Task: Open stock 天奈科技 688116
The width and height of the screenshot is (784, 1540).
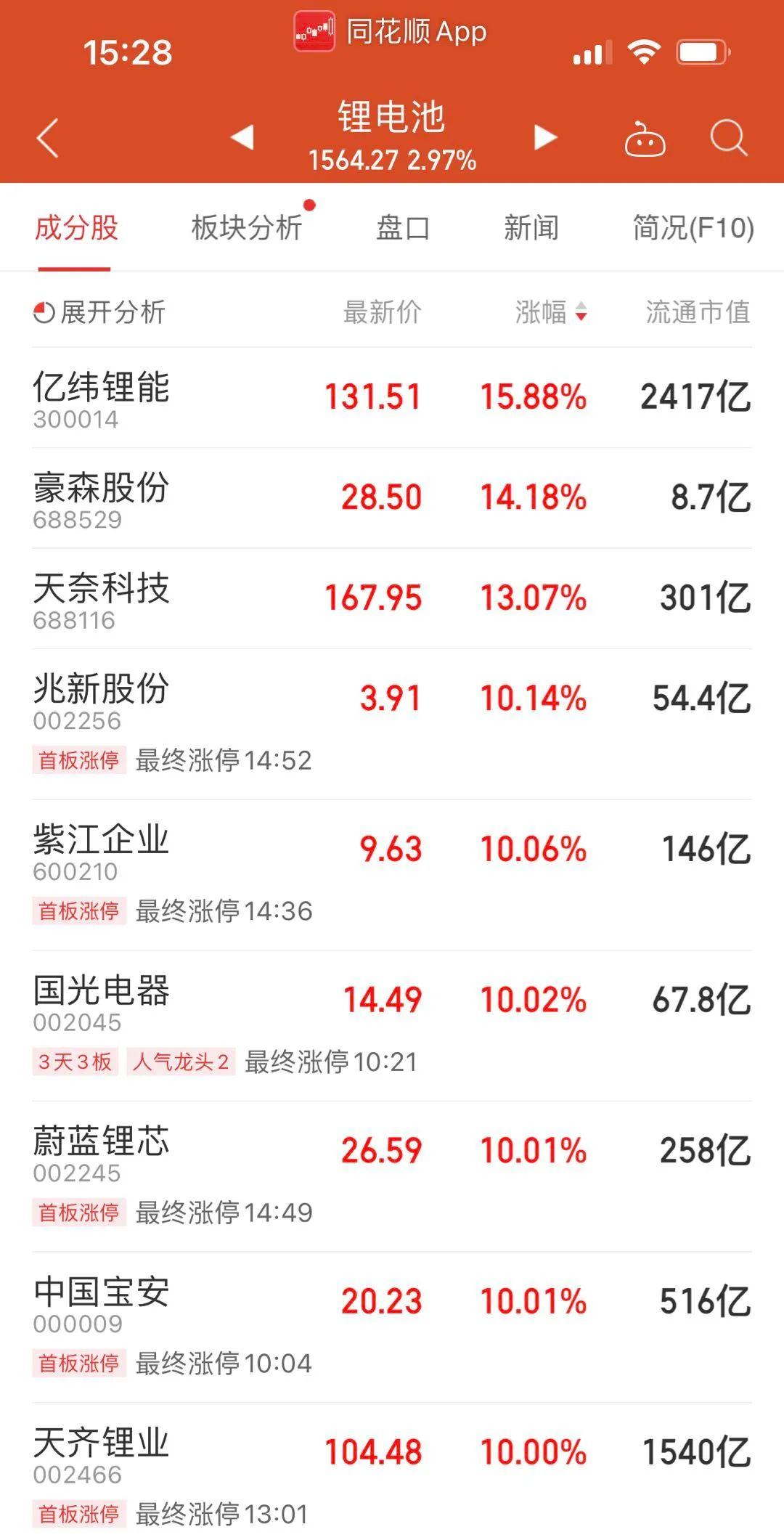Action: (x=392, y=598)
